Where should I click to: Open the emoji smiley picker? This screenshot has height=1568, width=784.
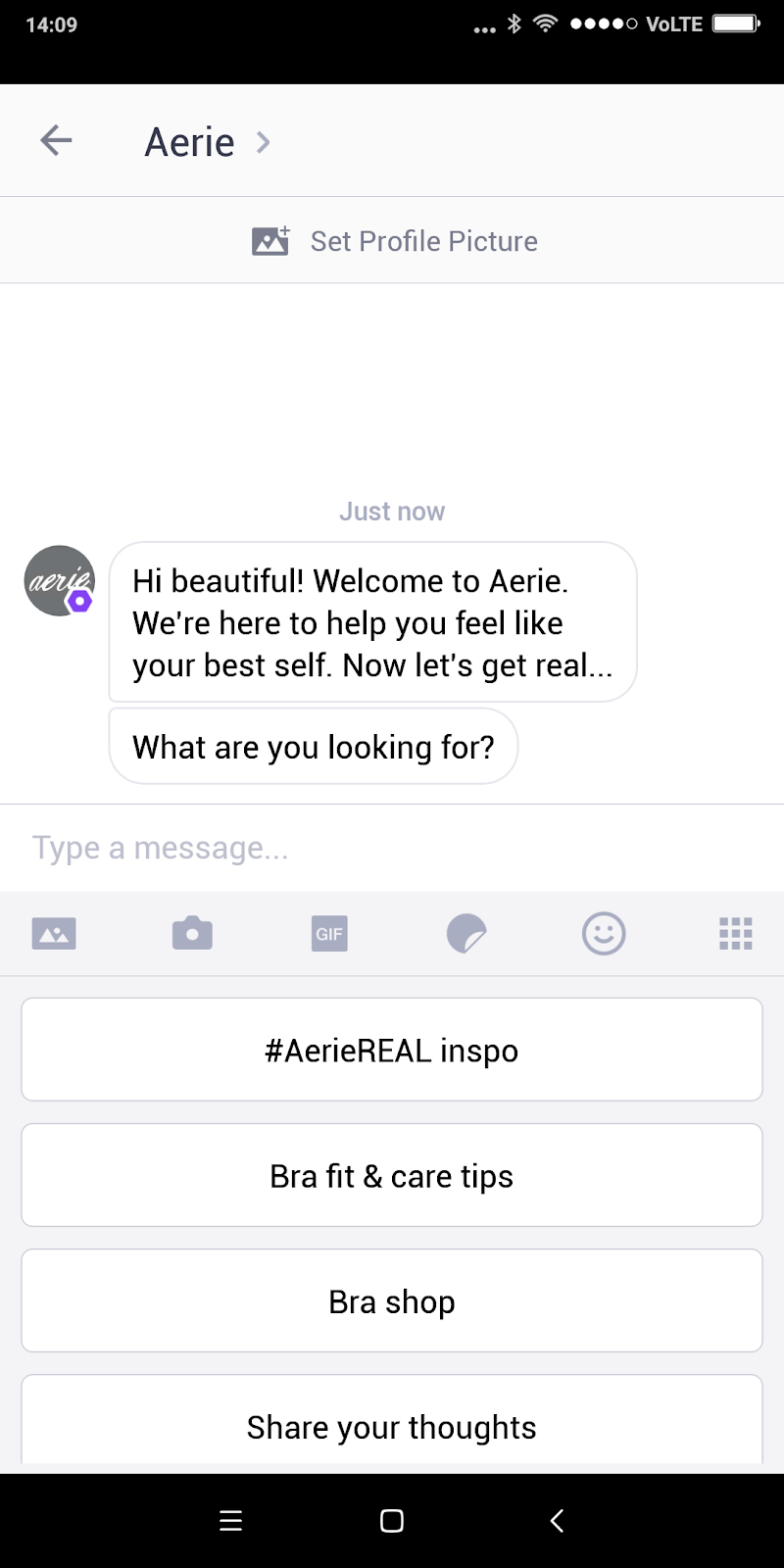coord(604,934)
